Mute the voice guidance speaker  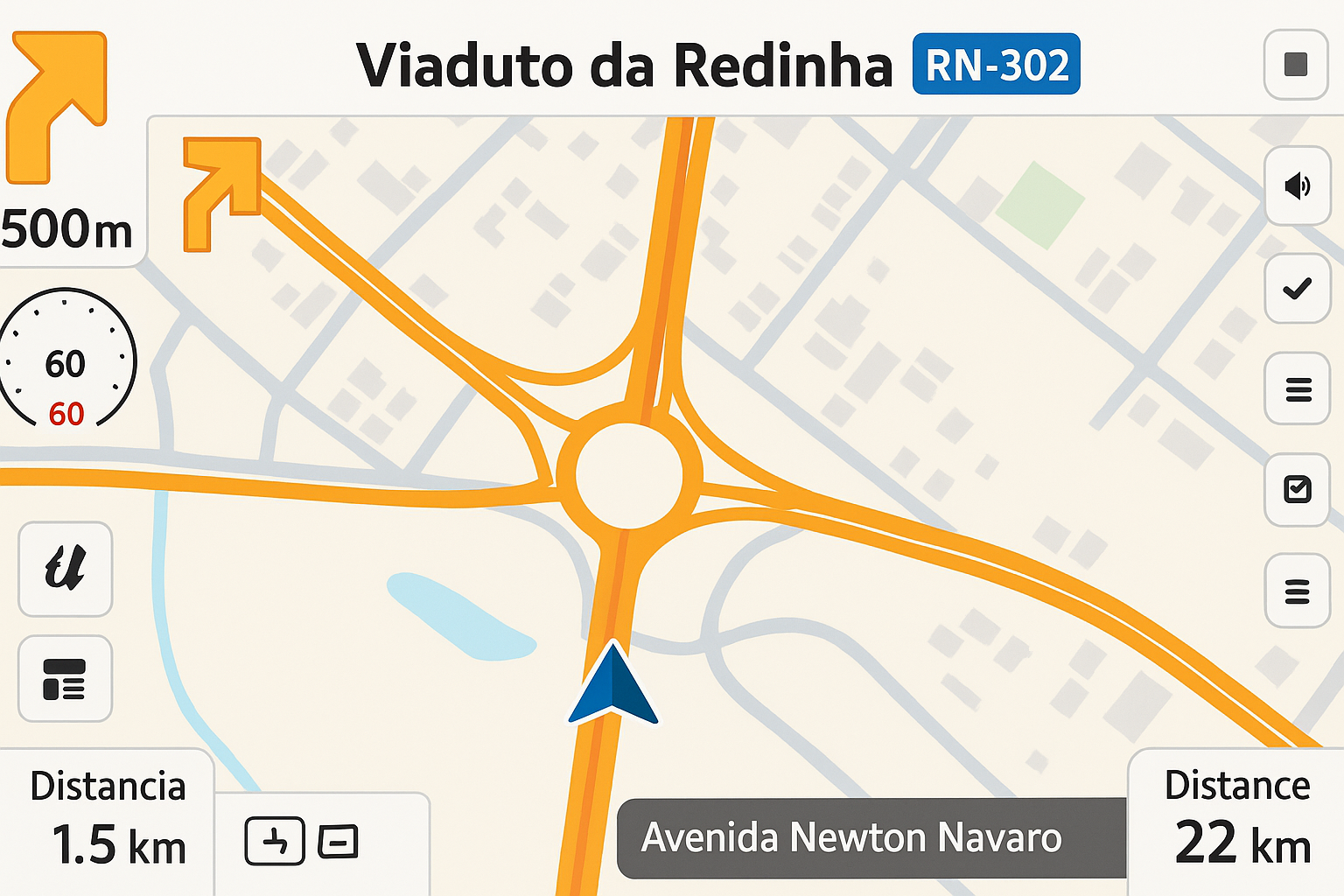[1297, 185]
